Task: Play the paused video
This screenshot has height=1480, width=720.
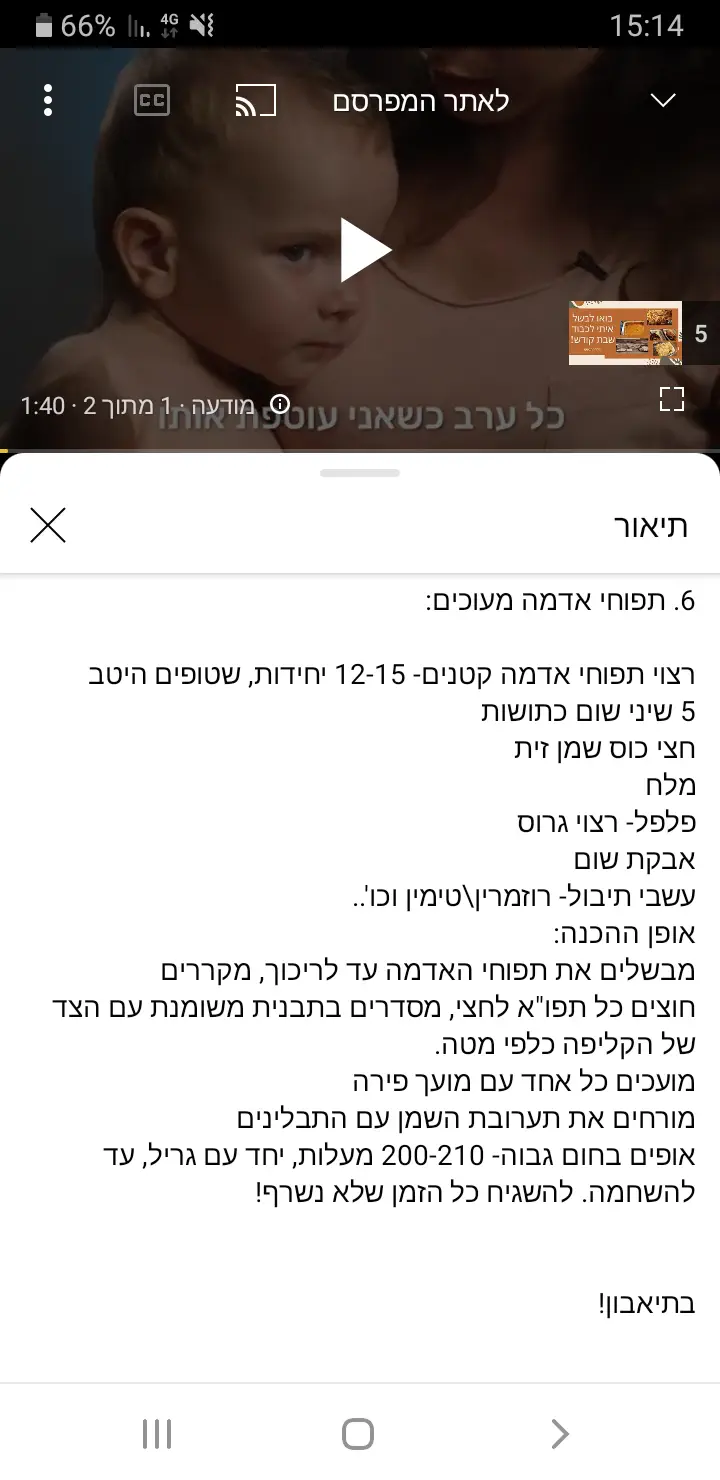Action: (365, 250)
